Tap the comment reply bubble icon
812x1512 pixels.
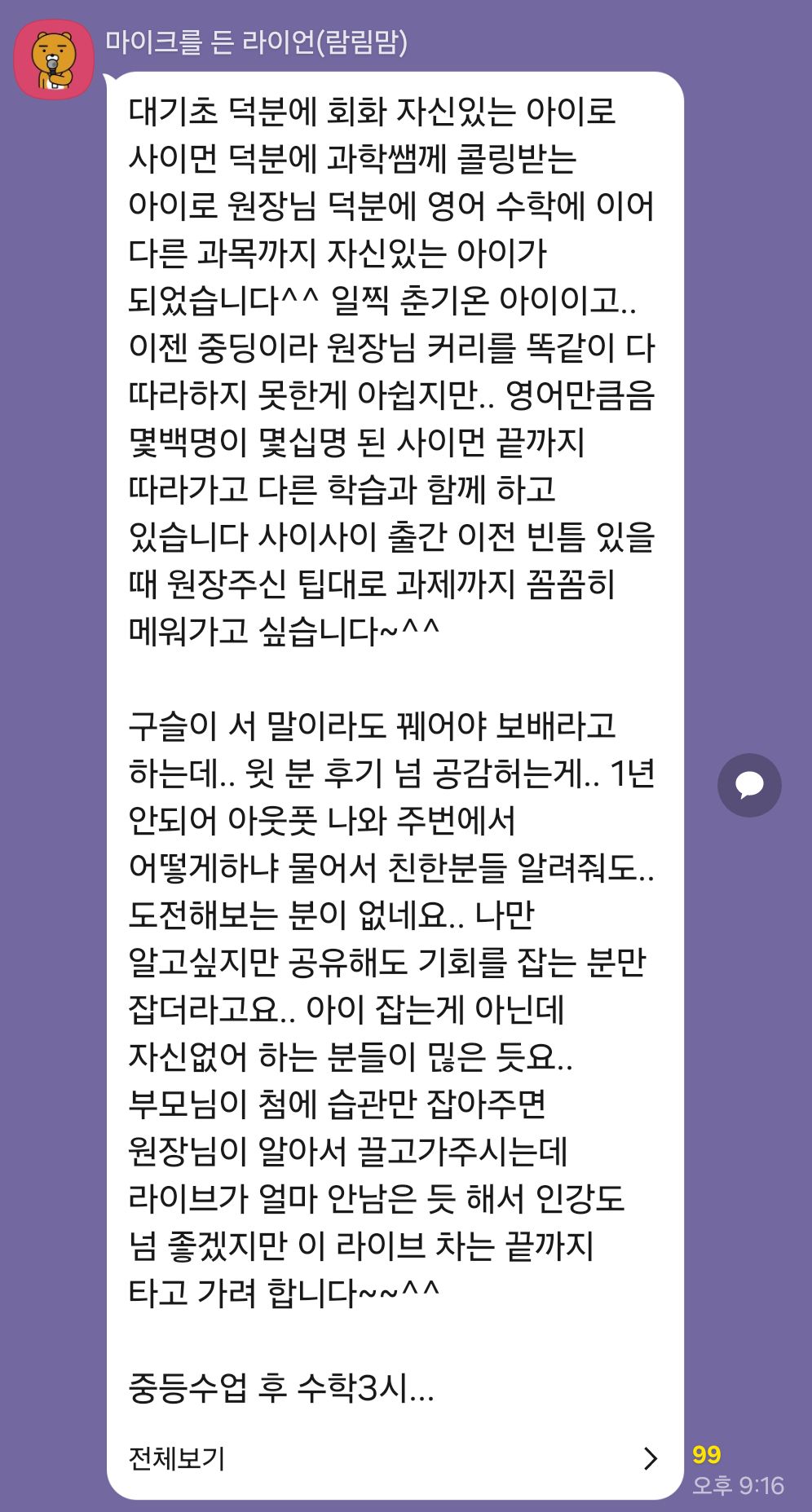point(749,785)
